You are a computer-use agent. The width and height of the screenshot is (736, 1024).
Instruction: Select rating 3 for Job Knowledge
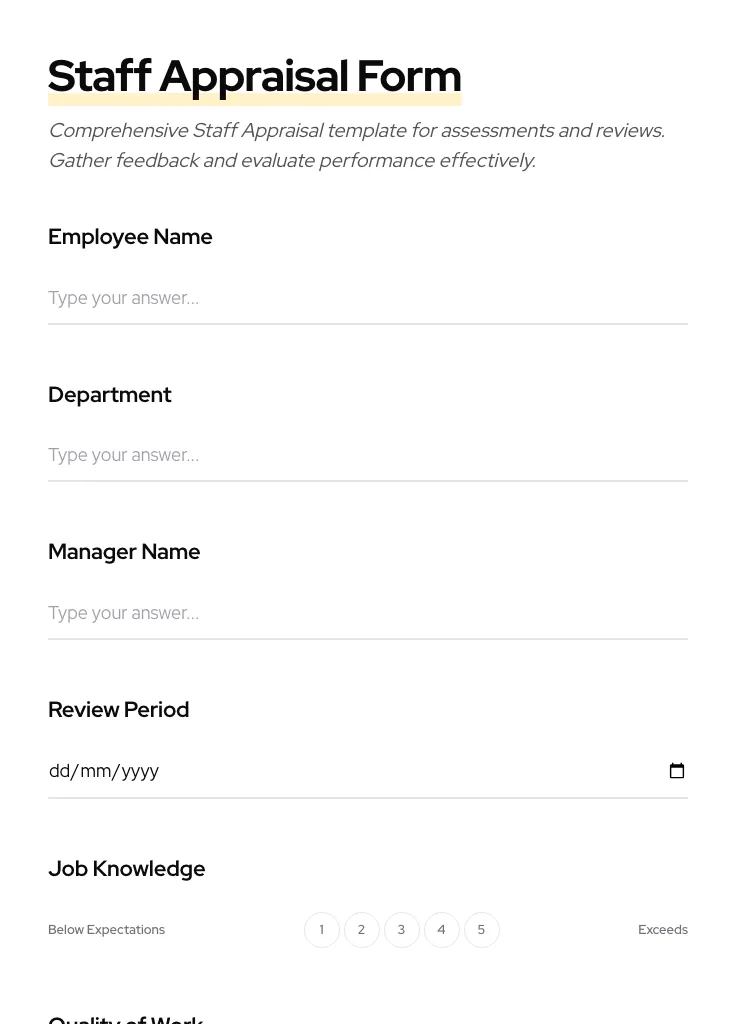tap(401, 929)
